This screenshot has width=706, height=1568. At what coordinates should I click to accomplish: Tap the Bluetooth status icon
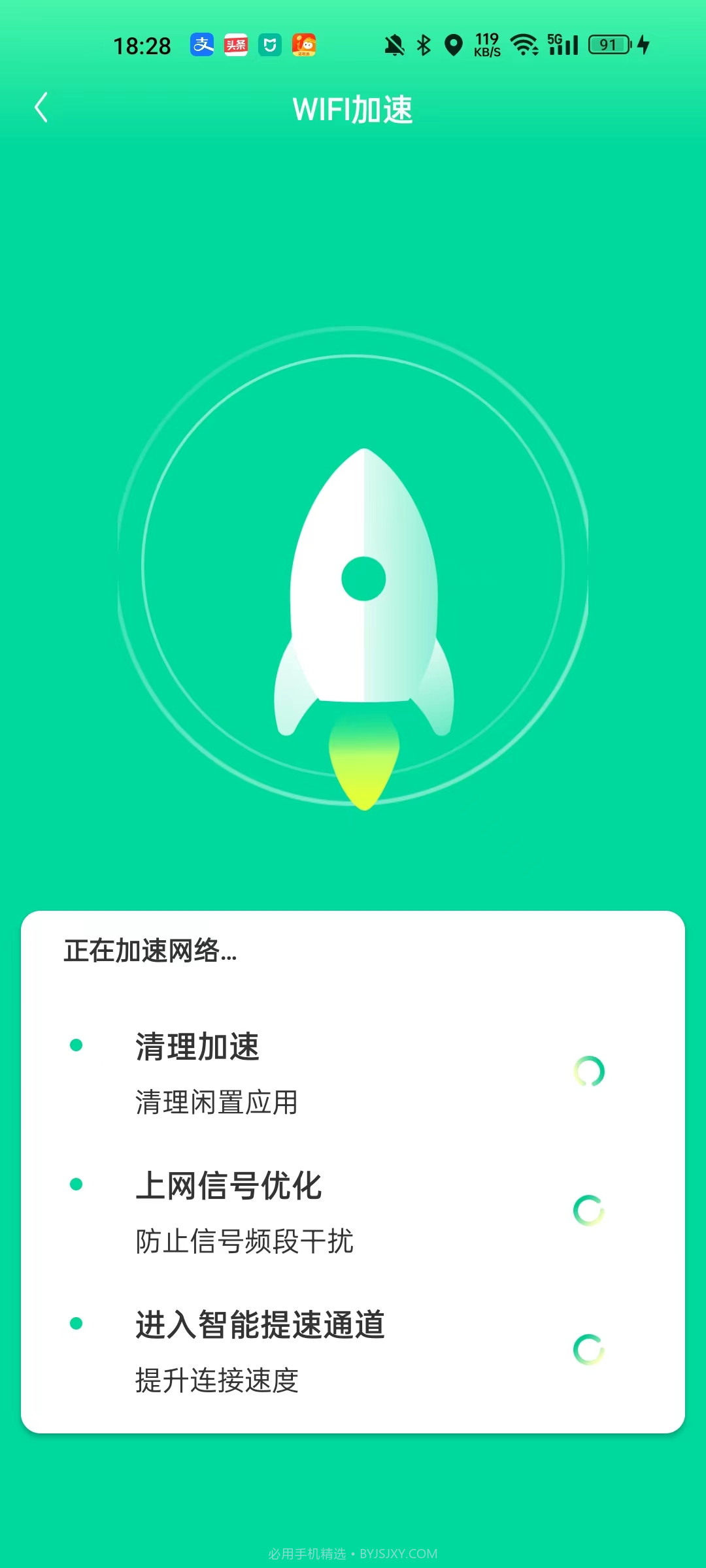coord(423,44)
